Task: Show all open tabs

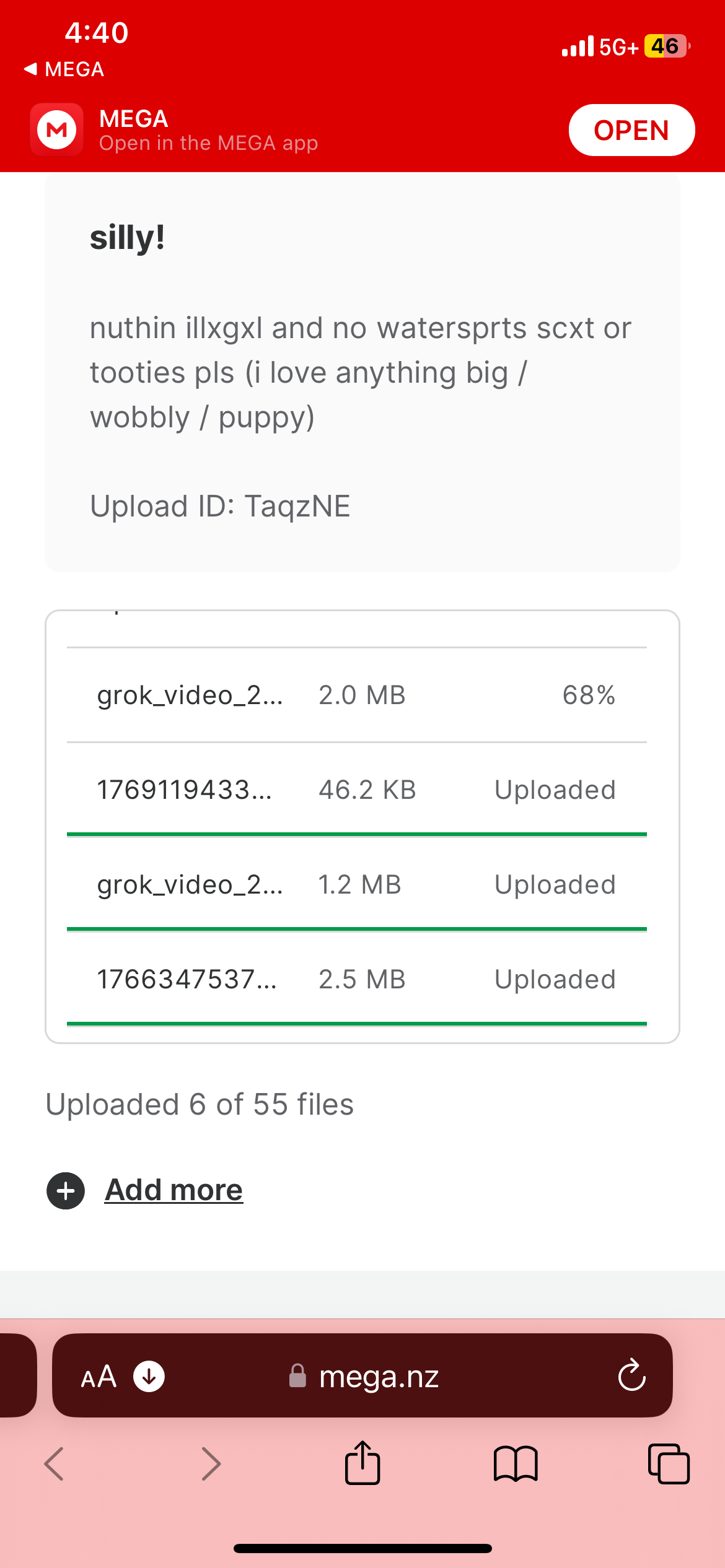Action: click(668, 1464)
